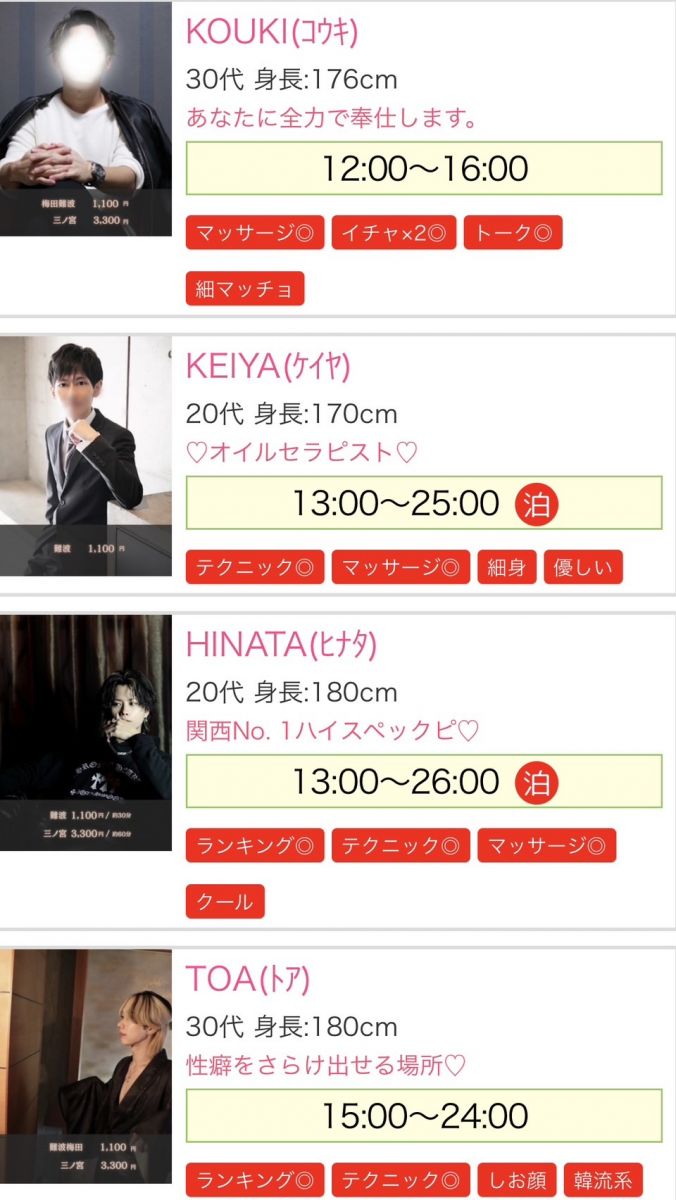The height and width of the screenshot is (1200, 676).
Task: Select the 細身 tag on KEIYA's card
Action: click(507, 567)
